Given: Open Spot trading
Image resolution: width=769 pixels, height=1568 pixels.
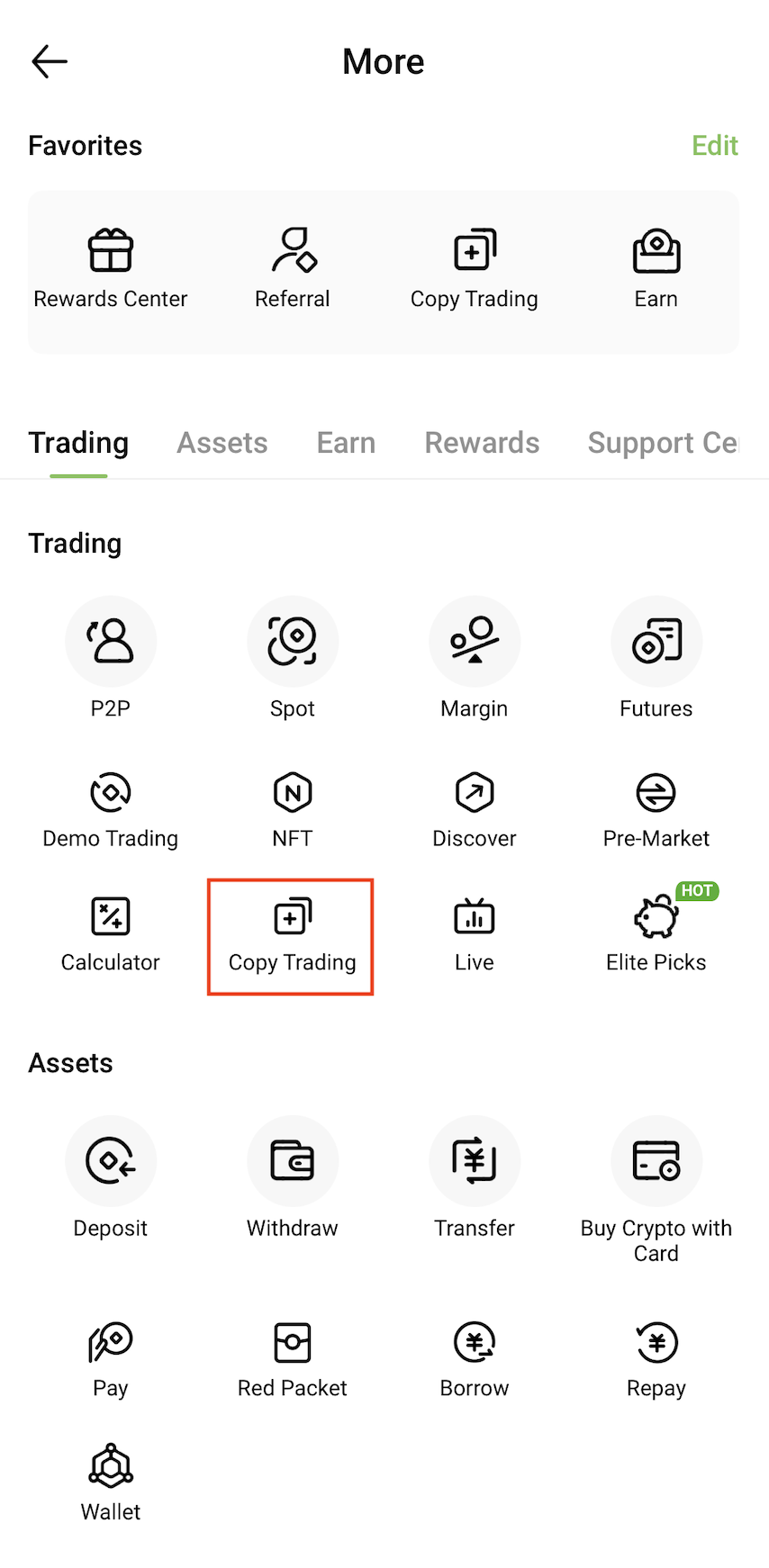Looking at the screenshot, I should click(x=293, y=657).
